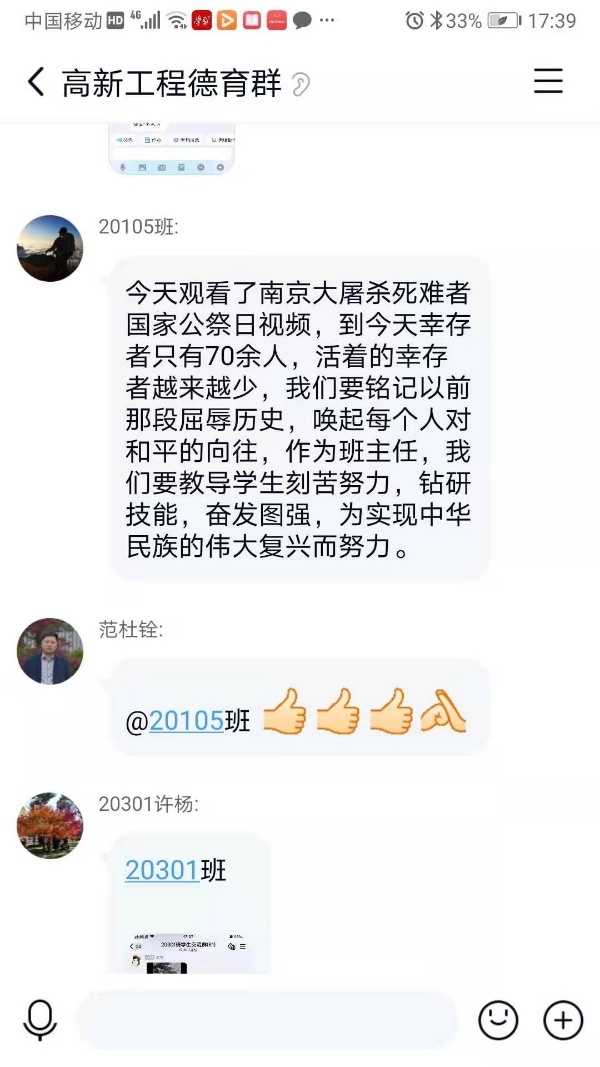Viewport: 600px width, 1067px height.
Task: Tap the earpiece mode icon beside title
Action: click(300, 85)
